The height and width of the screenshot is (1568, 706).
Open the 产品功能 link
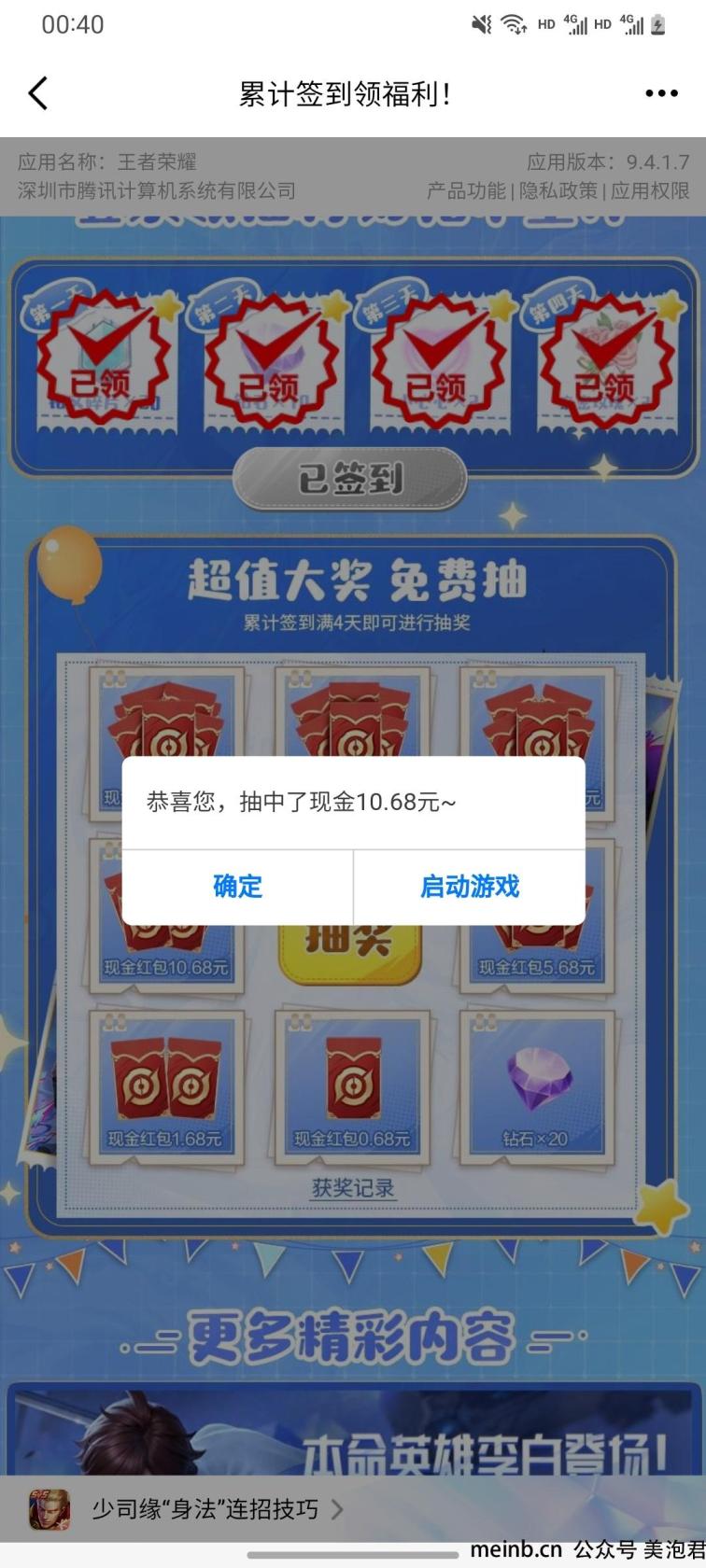pyautogui.click(x=465, y=190)
